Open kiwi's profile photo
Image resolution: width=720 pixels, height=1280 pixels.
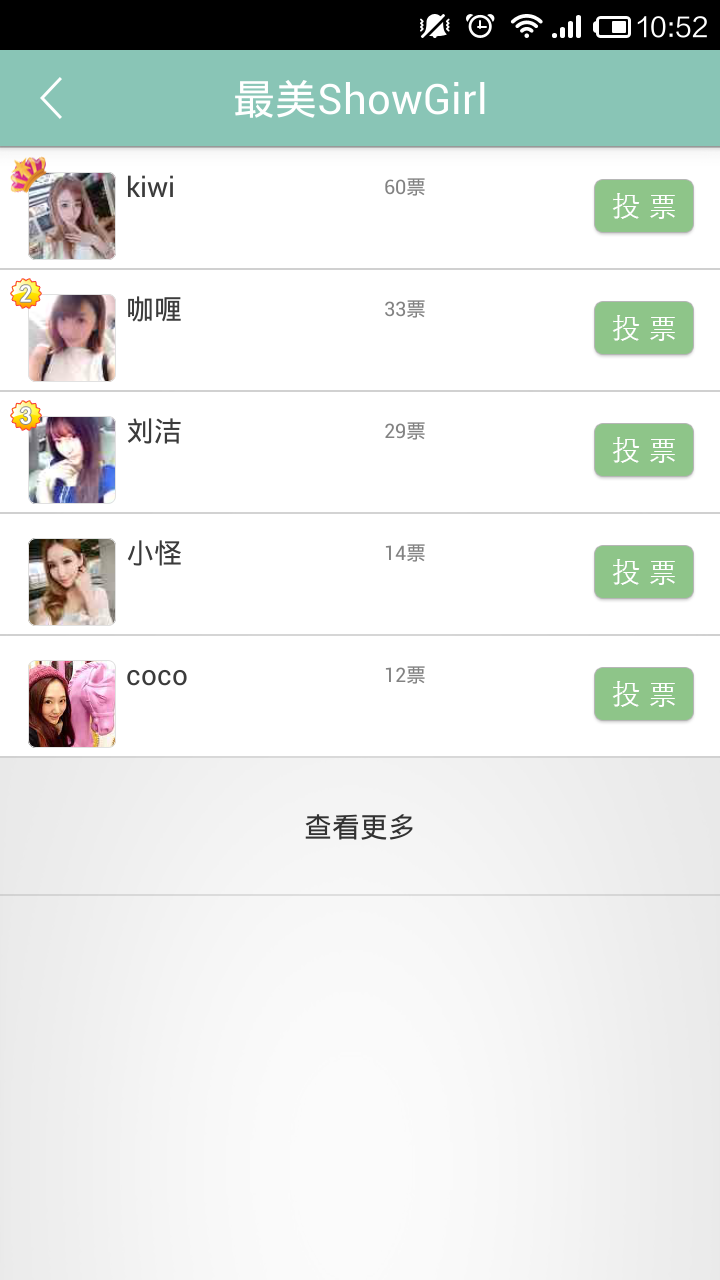pyautogui.click(x=72, y=216)
